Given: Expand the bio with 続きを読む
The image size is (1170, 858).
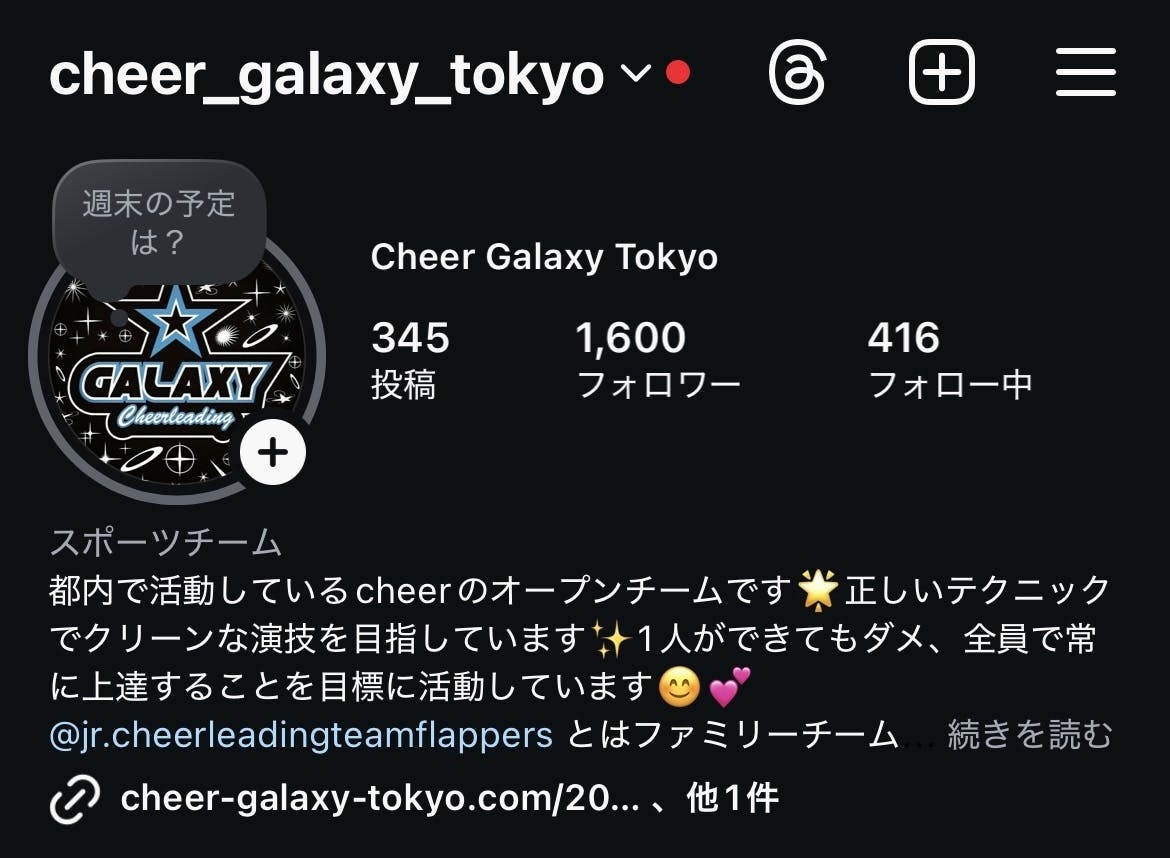Looking at the screenshot, I should (1029, 736).
